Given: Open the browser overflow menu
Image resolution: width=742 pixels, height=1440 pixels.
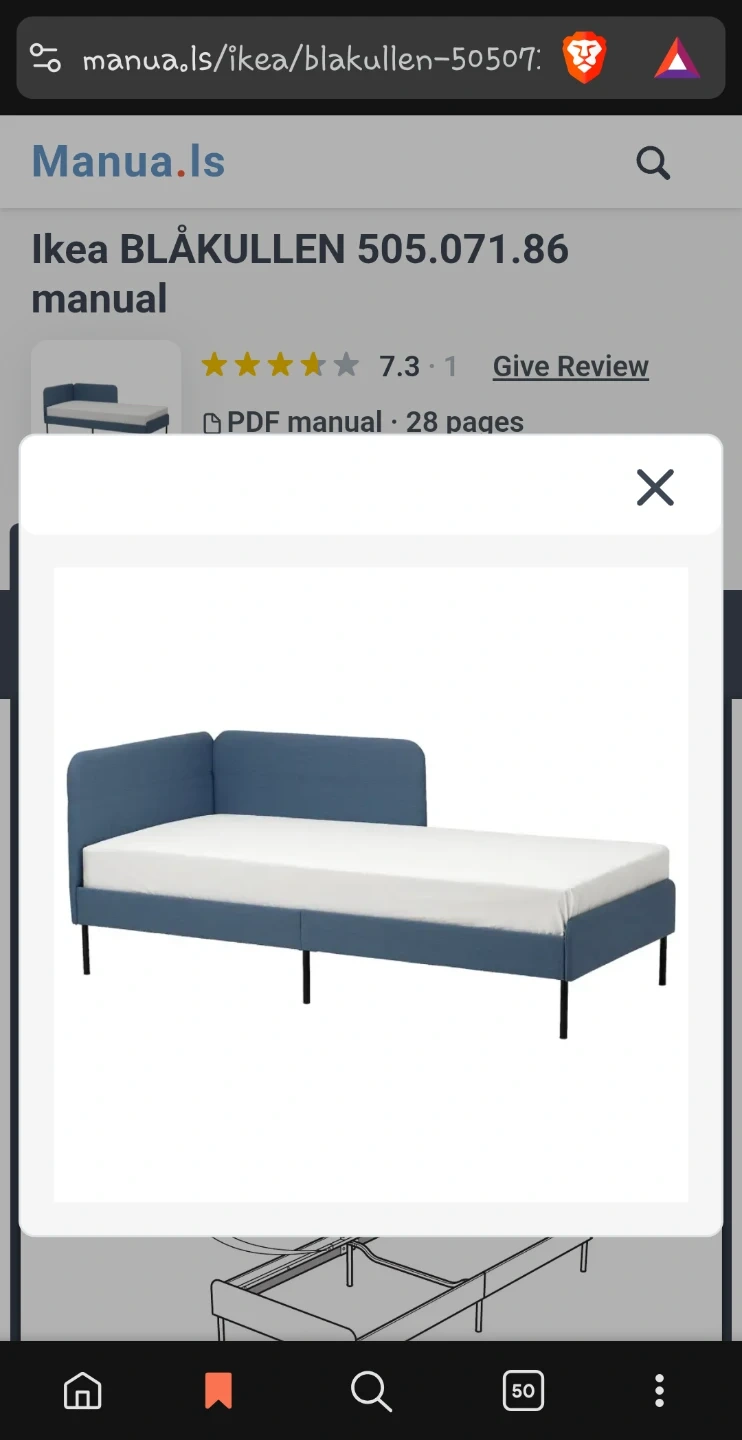Looking at the screenshot, I should tap(659, 1390).
